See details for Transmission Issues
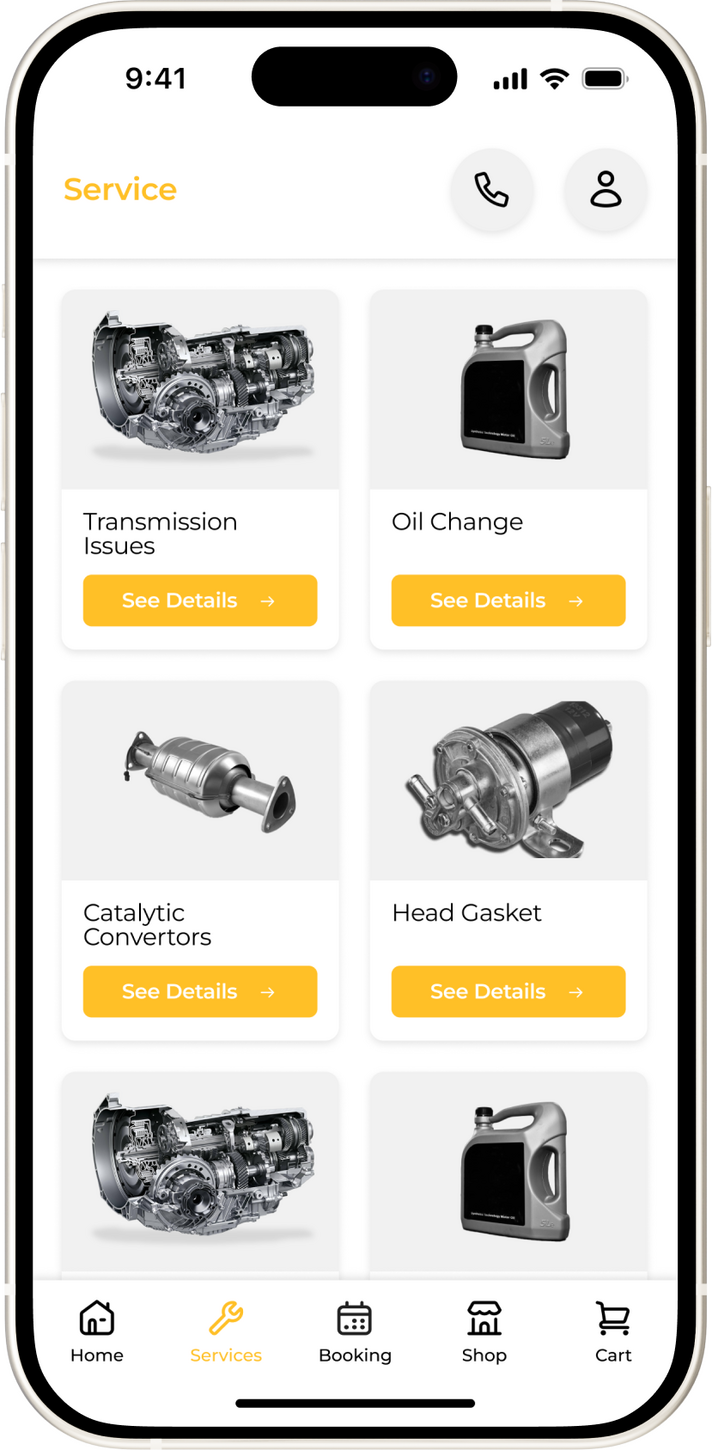This screenshot has width=712, height=1450. pos(200,601)
